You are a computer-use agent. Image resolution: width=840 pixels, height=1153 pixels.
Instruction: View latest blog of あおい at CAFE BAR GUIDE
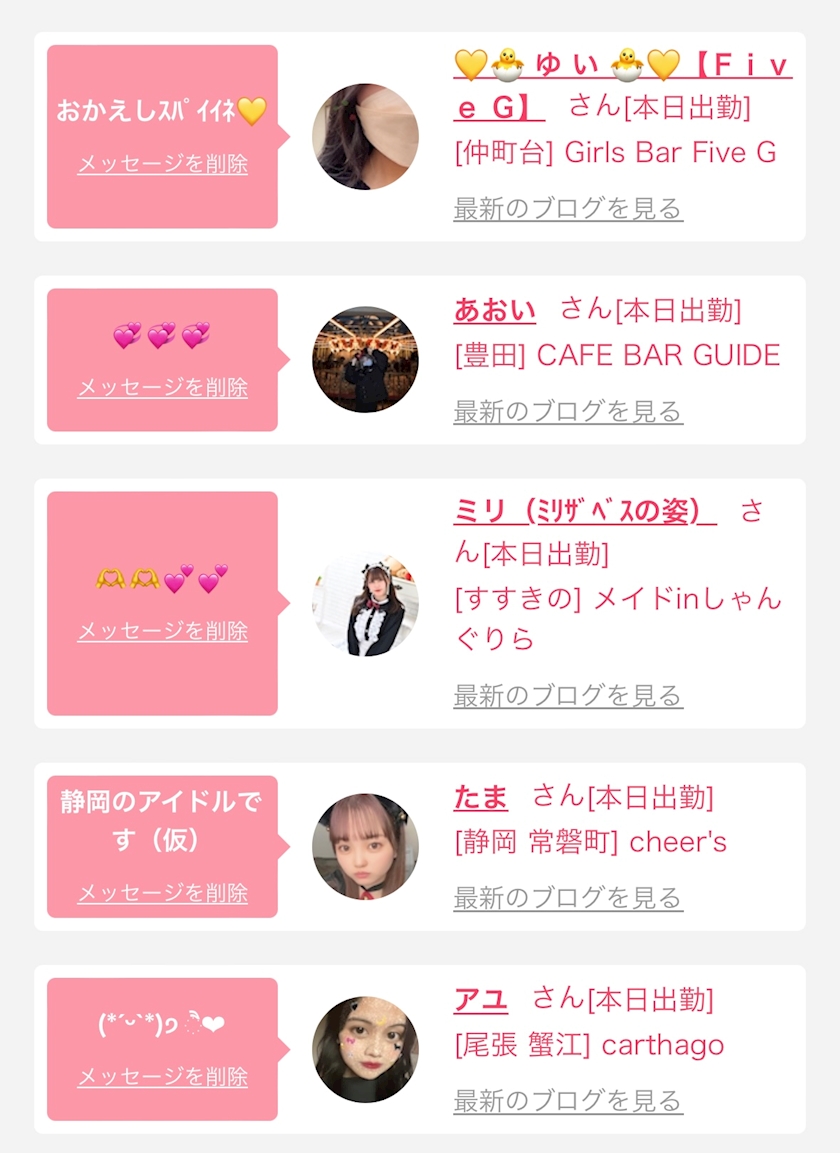point(568,412)
